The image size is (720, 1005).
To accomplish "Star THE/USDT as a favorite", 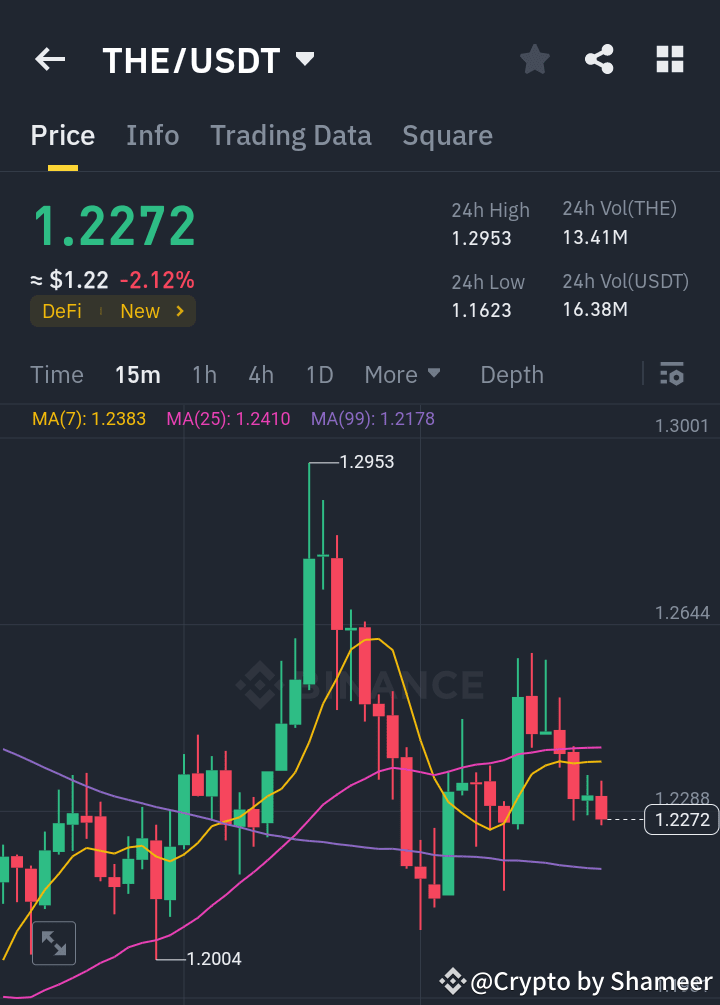I will click(534, 59).
